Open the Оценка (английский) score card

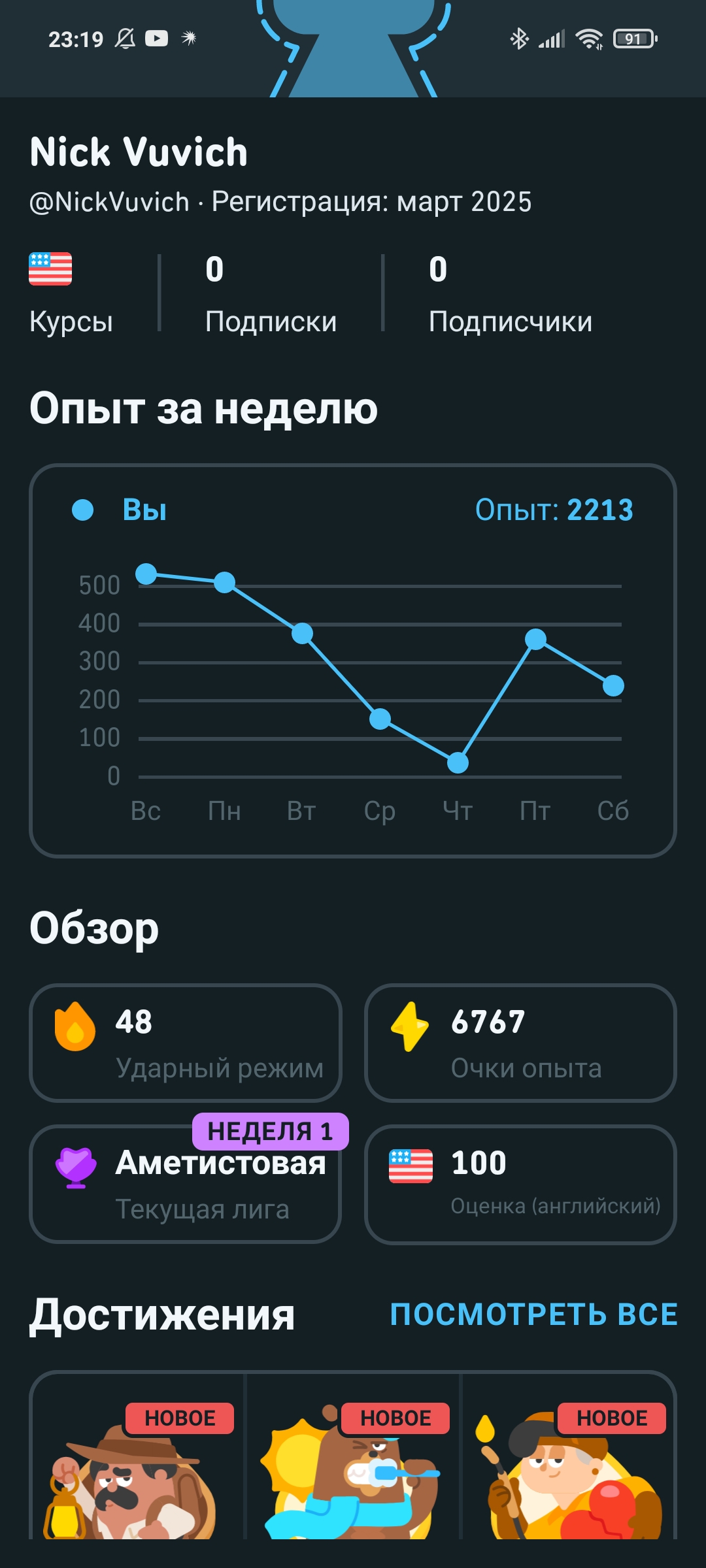tap(520, 1184)
